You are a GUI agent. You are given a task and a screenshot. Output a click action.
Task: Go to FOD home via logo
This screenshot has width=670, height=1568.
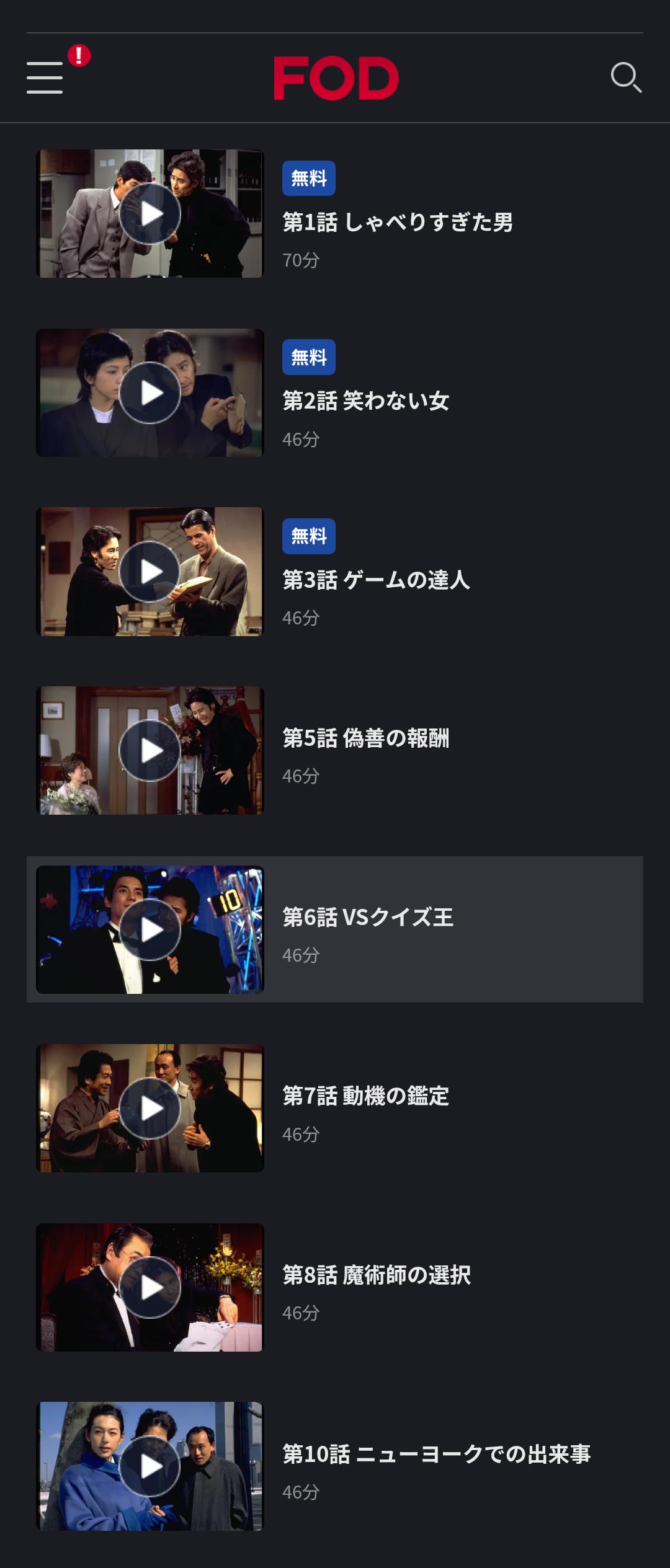tap(336, 78)
